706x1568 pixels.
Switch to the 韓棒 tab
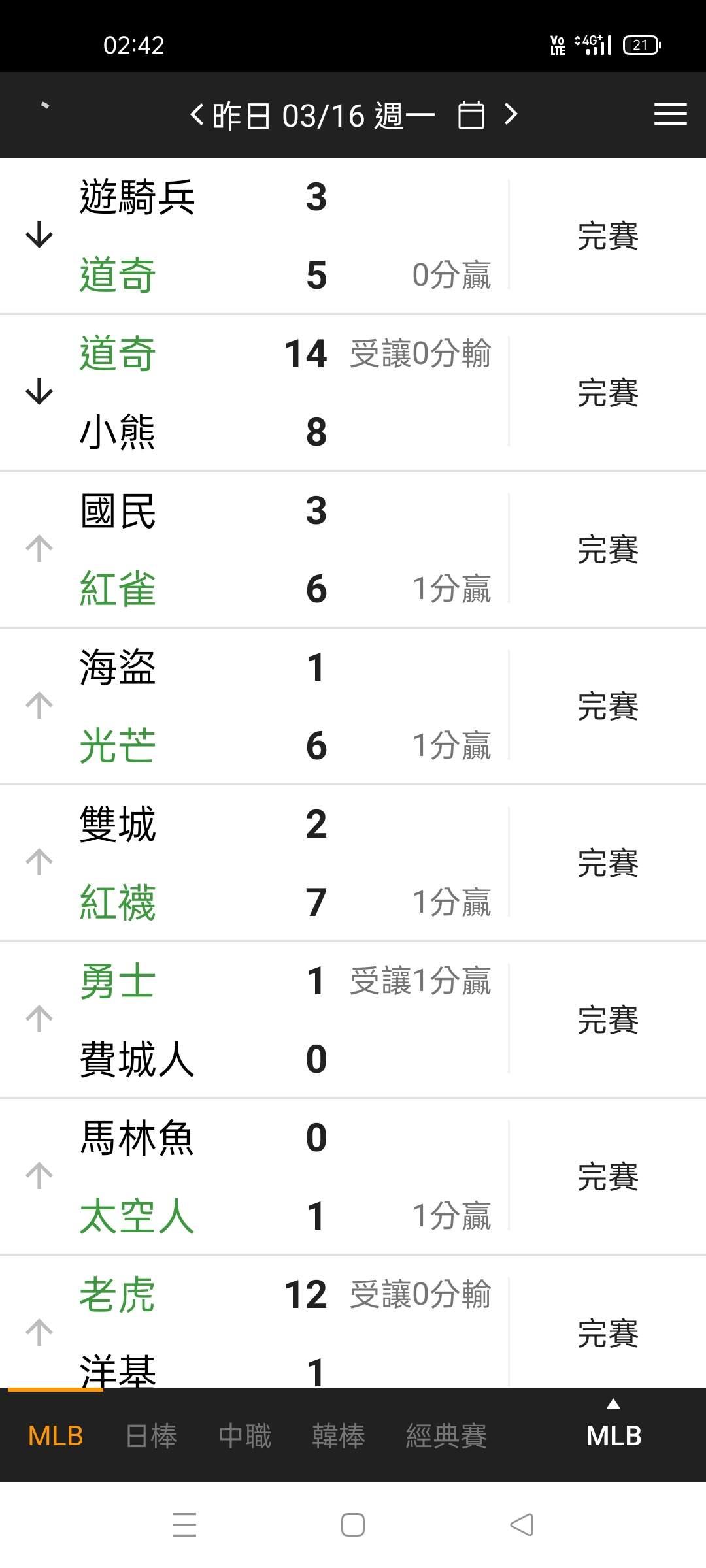[338, 1436]
